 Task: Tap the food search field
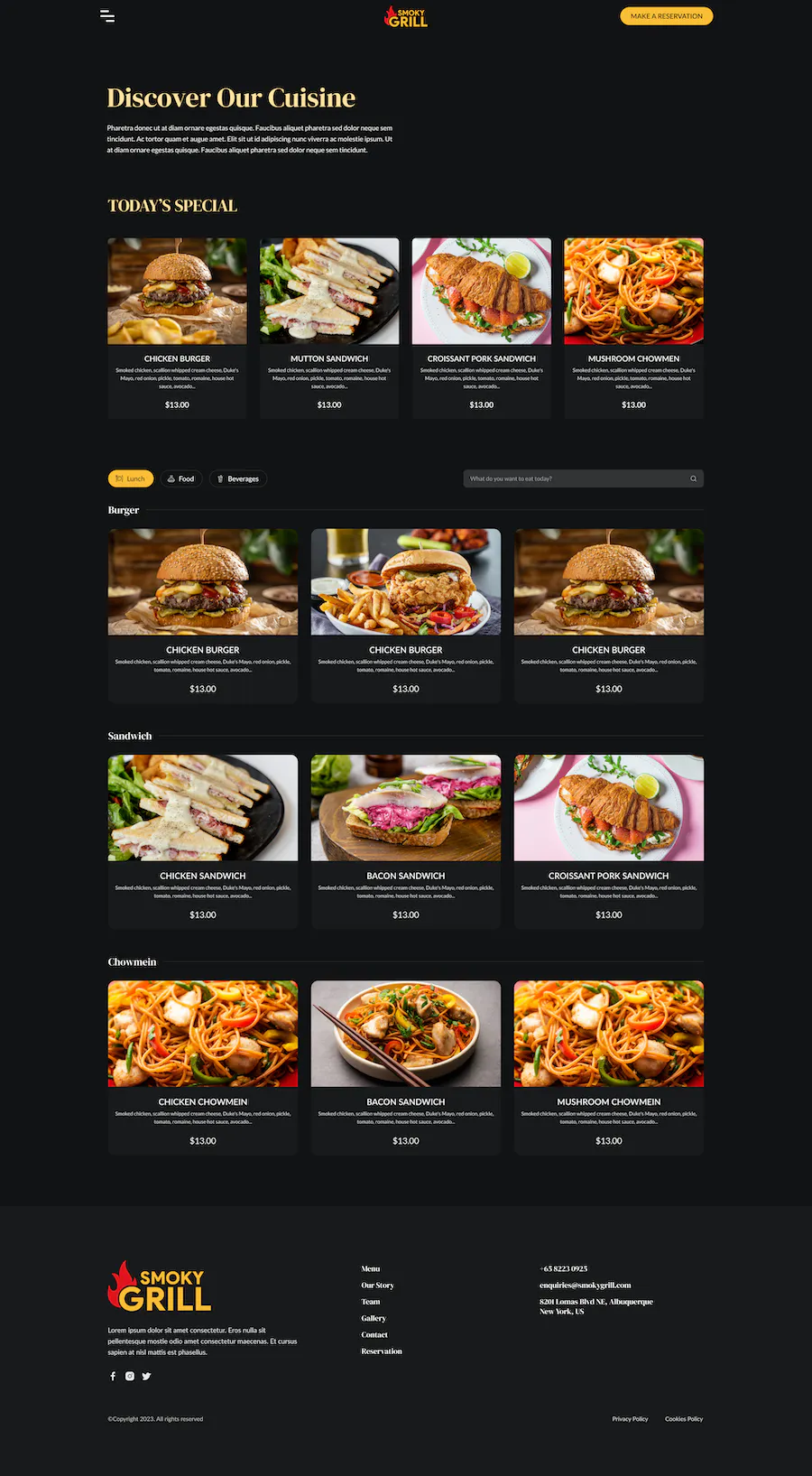[x=577, y=478]
